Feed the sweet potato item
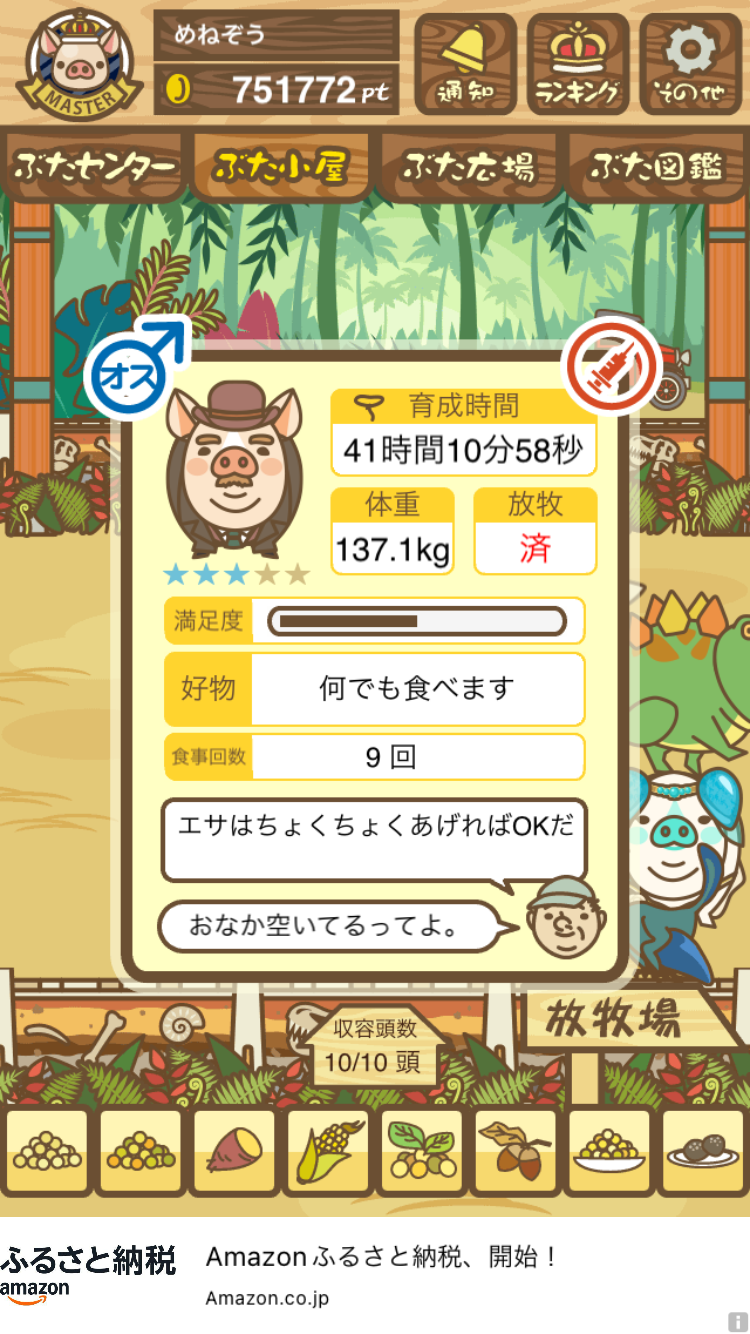This screenshot has width=750, height=1334. [x=233, y=1153]
